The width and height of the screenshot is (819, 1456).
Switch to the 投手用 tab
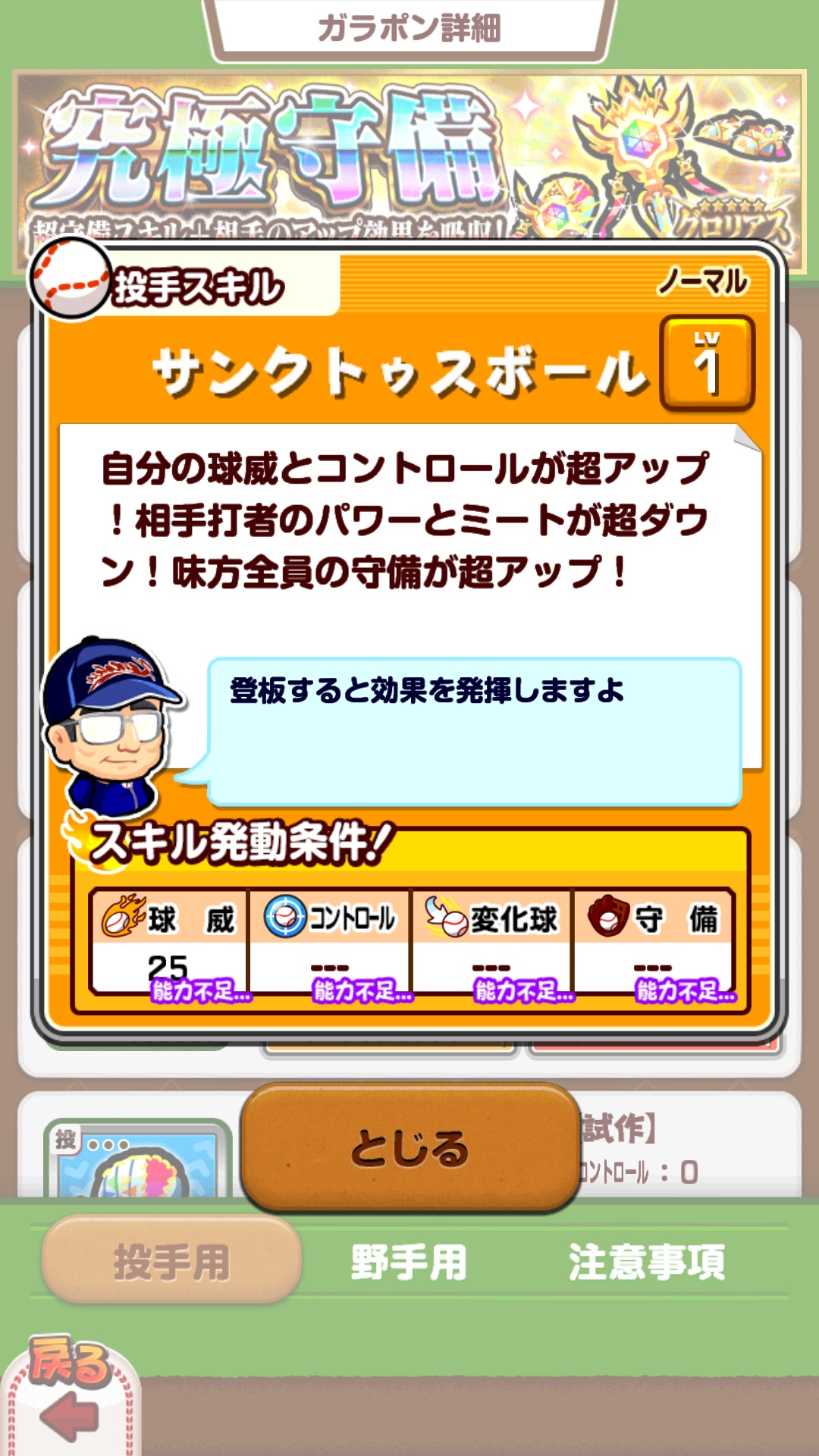[x=171, y=1262]
